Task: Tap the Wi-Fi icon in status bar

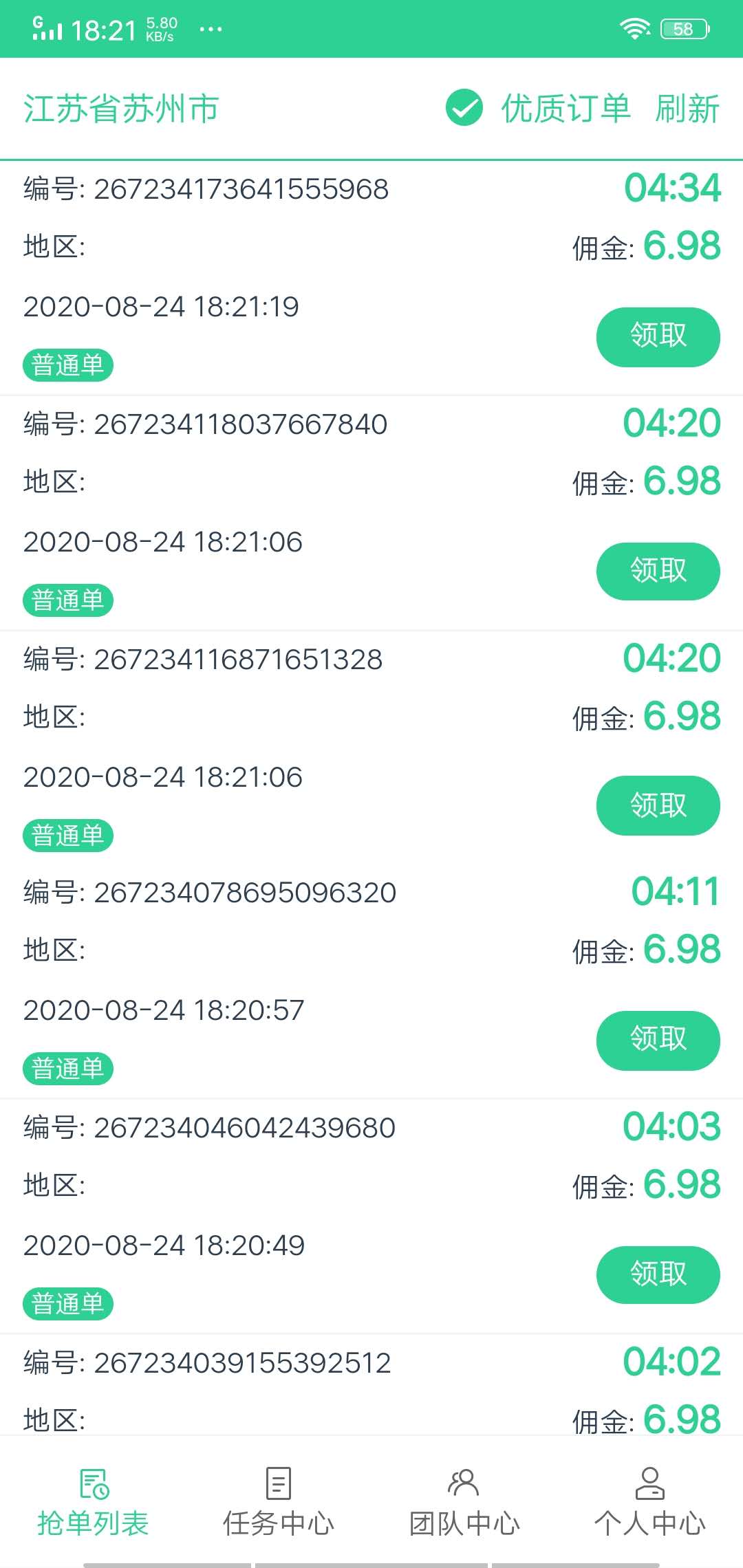Action: click(634, 26)
